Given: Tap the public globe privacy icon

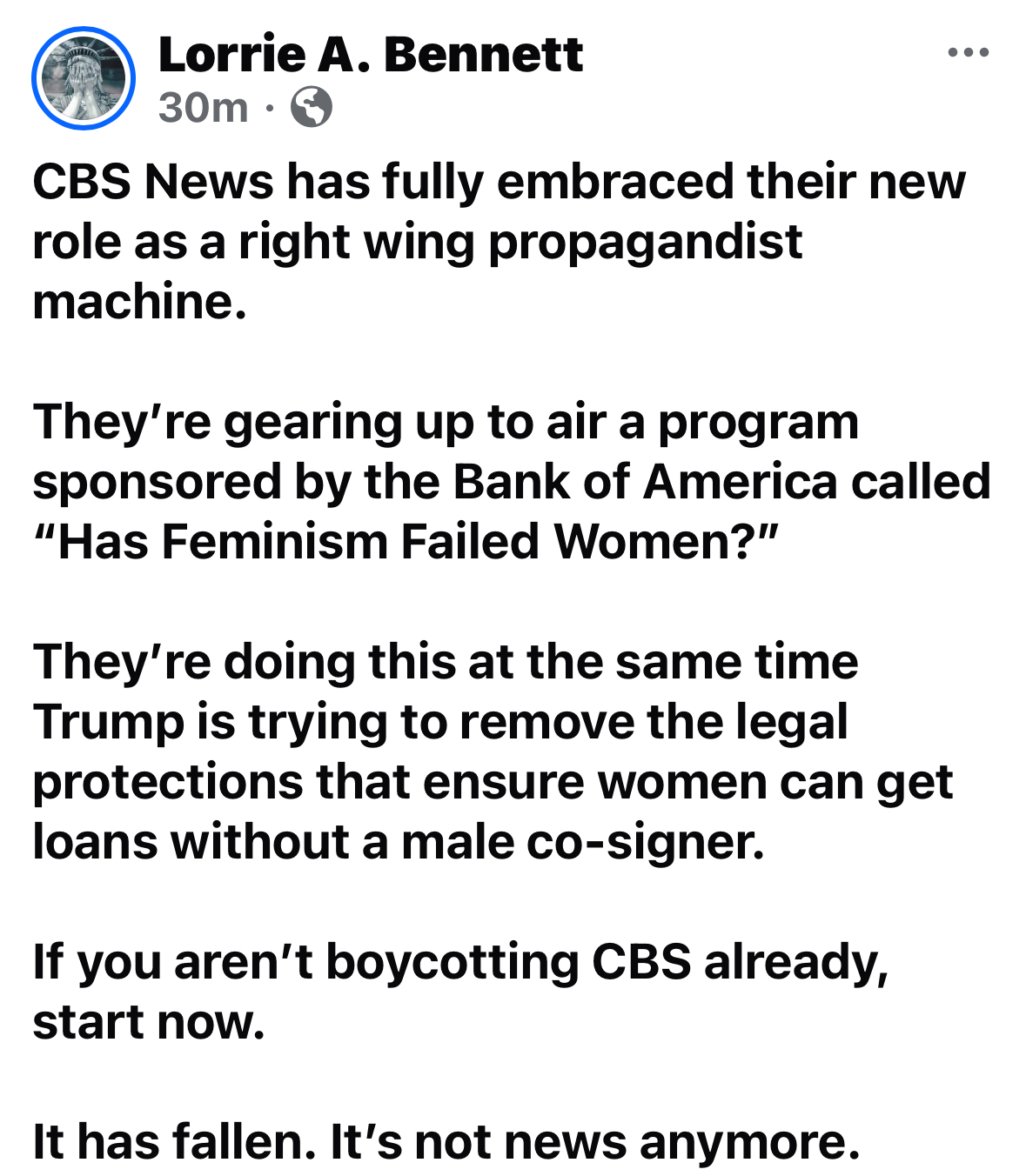Looking at the screenshot, I should 311,108.
